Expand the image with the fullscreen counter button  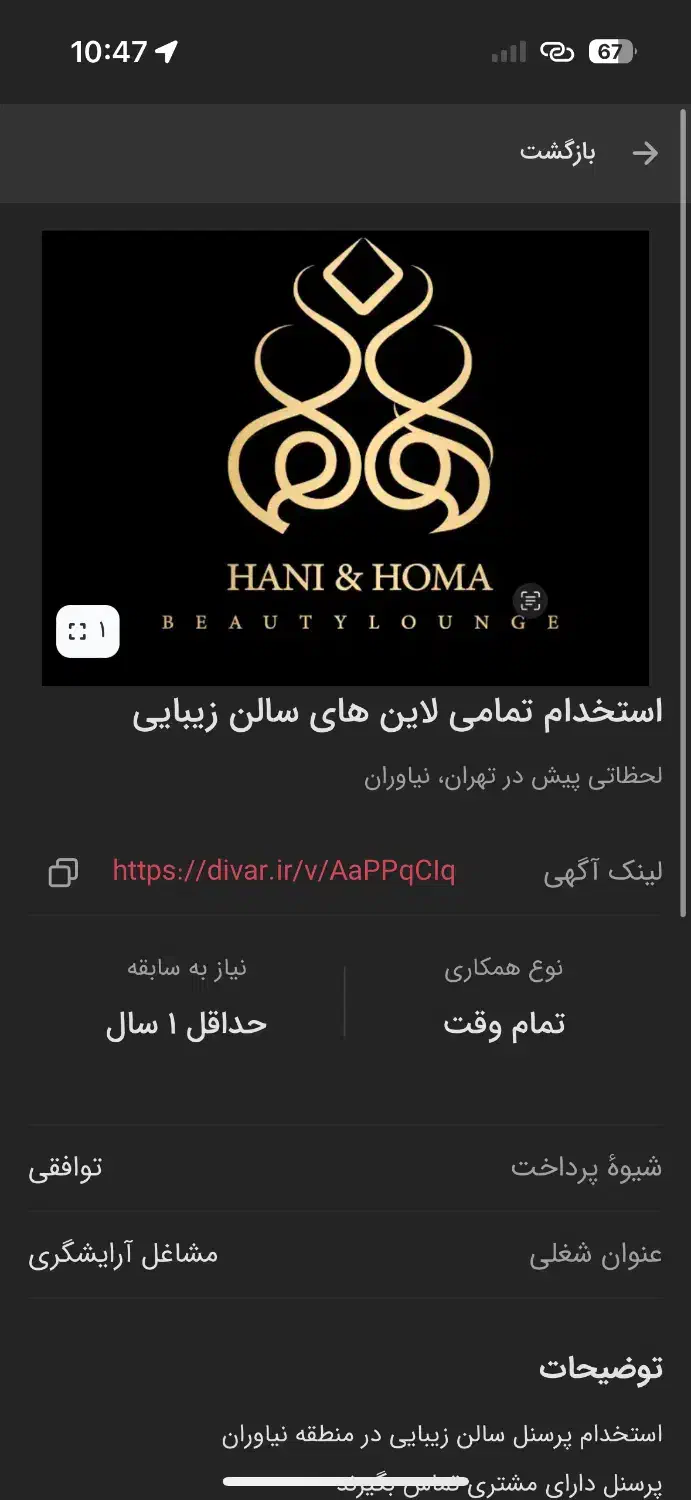88,631
